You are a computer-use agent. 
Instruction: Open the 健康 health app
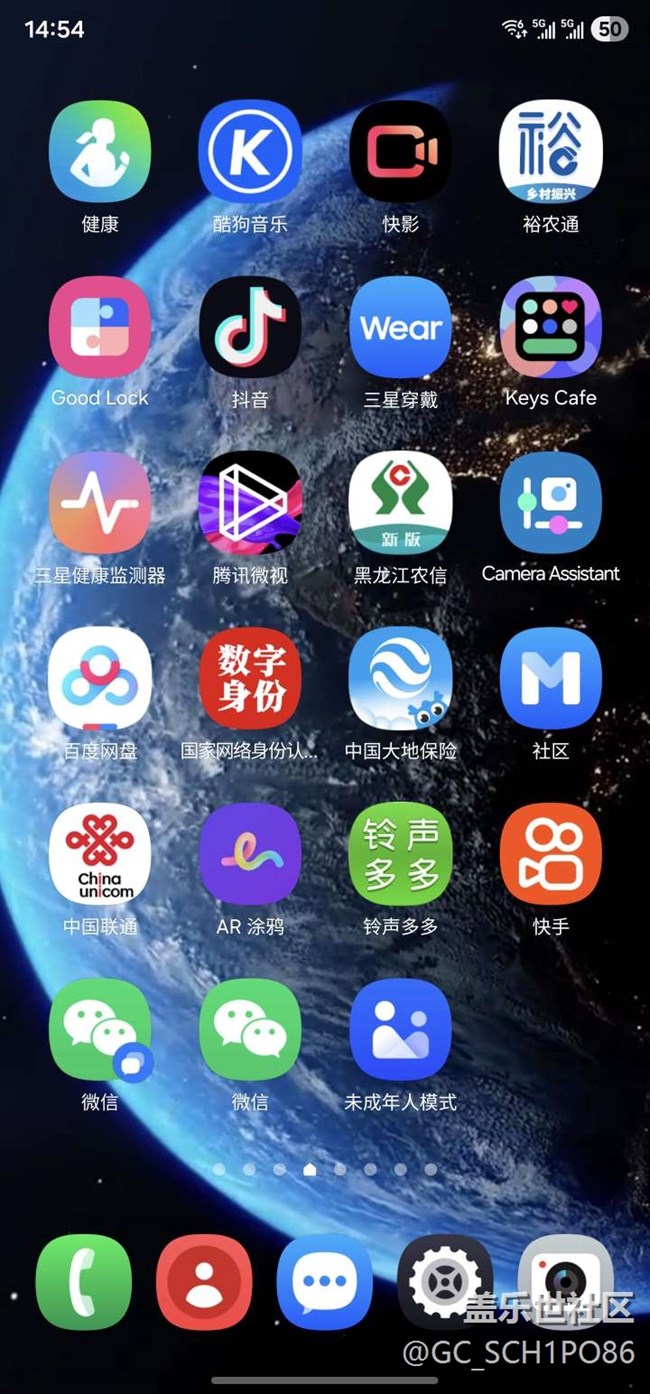100,151
